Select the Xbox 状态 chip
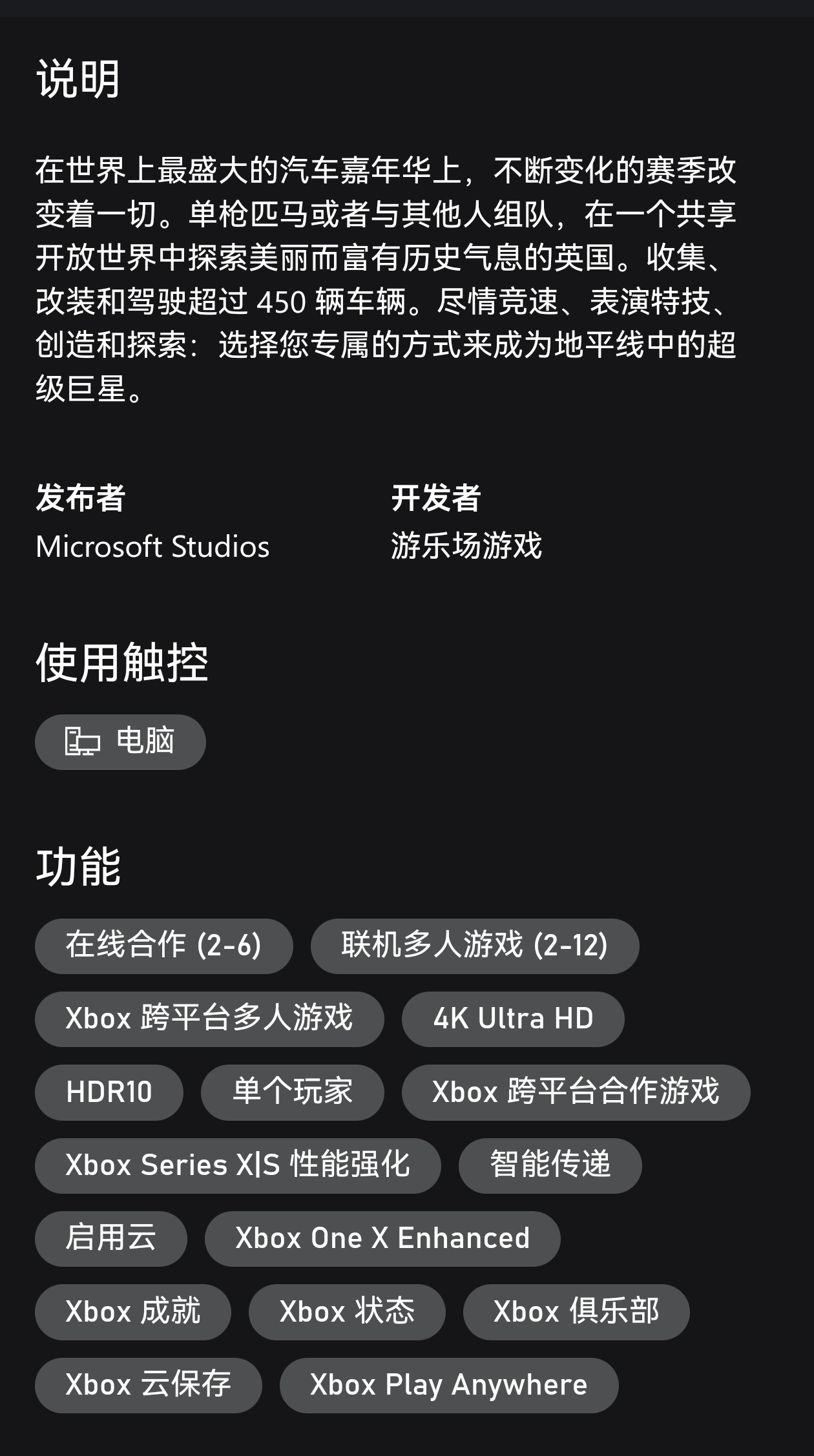Image resolution: width=814 pixels, height=1456 pixels. pos(346,1312)
